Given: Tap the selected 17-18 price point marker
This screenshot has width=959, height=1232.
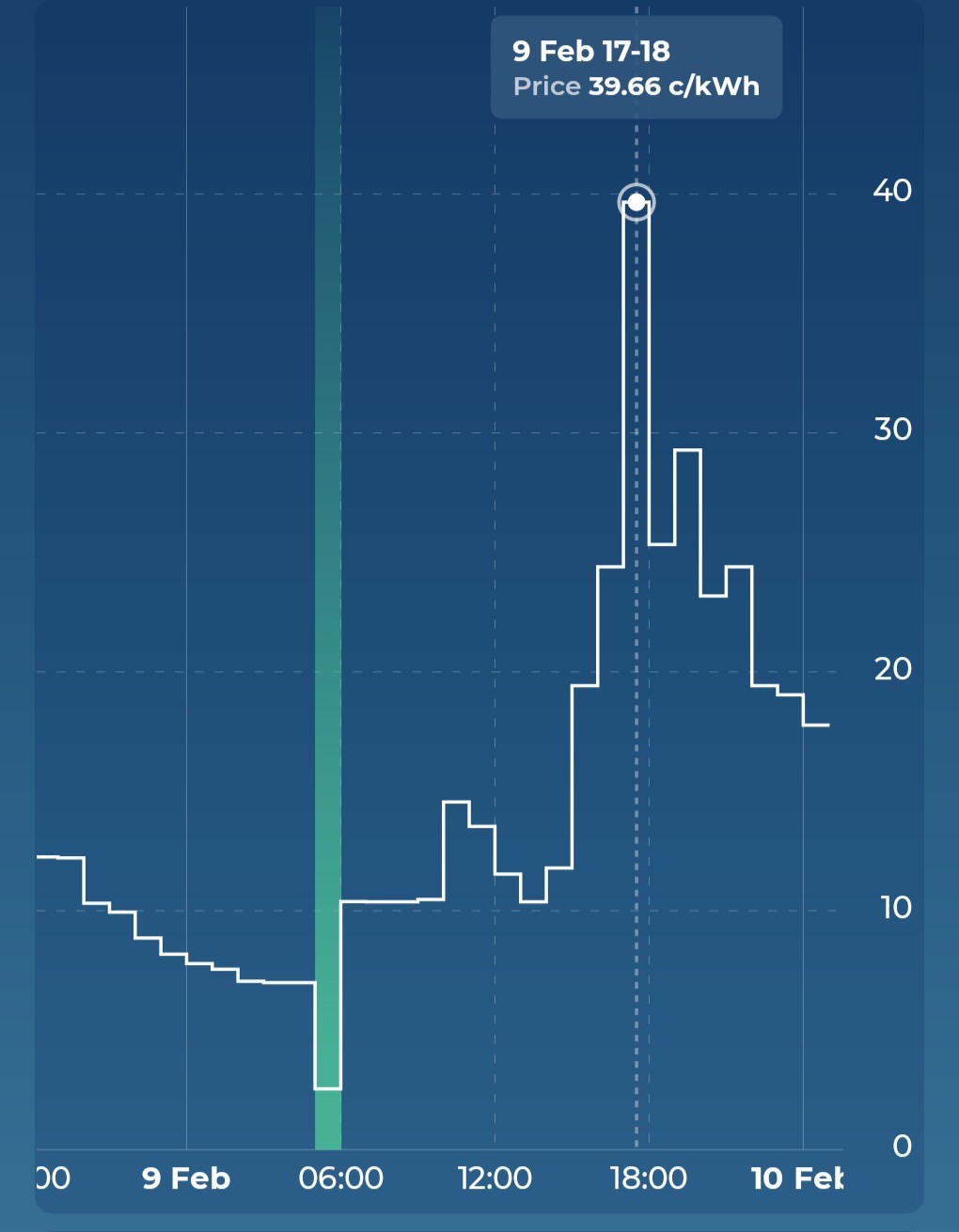Looking at the screenshot, I should tap(637, 202).
